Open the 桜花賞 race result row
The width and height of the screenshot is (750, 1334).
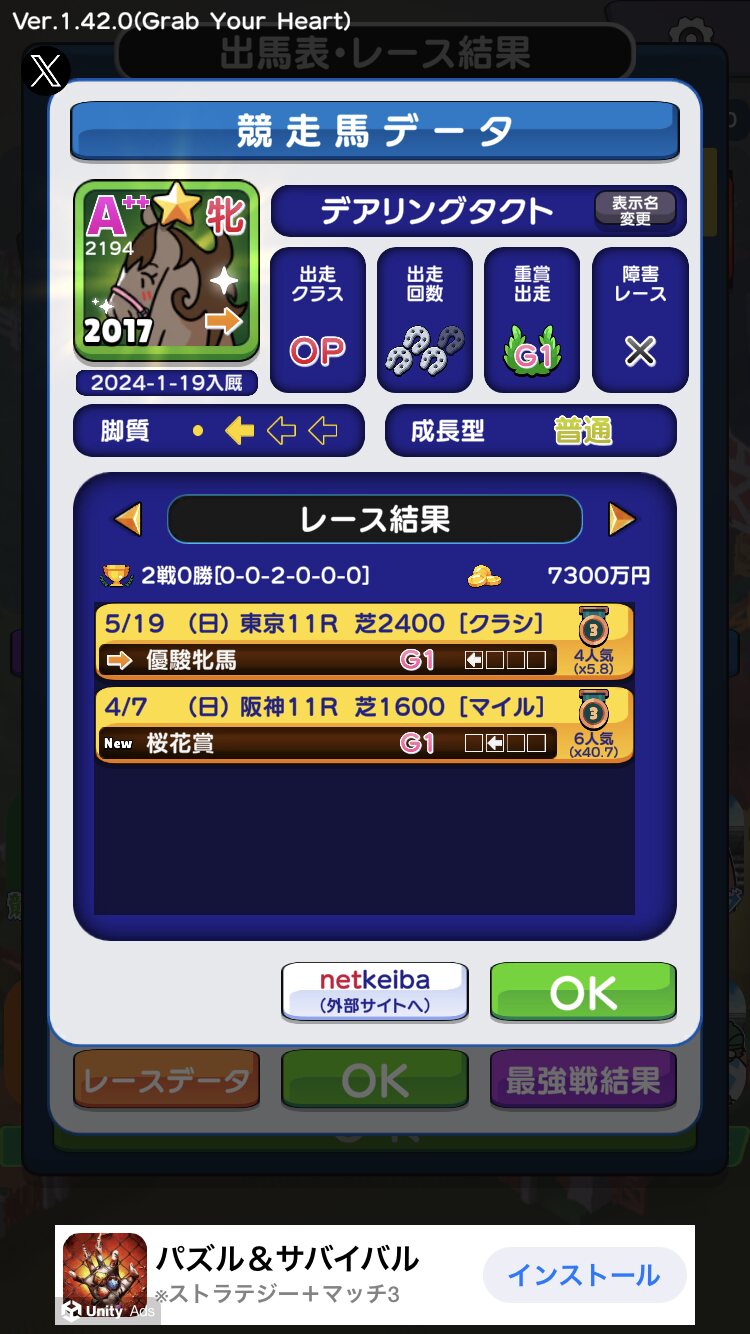pyautogui.click(x=364, y=725)
